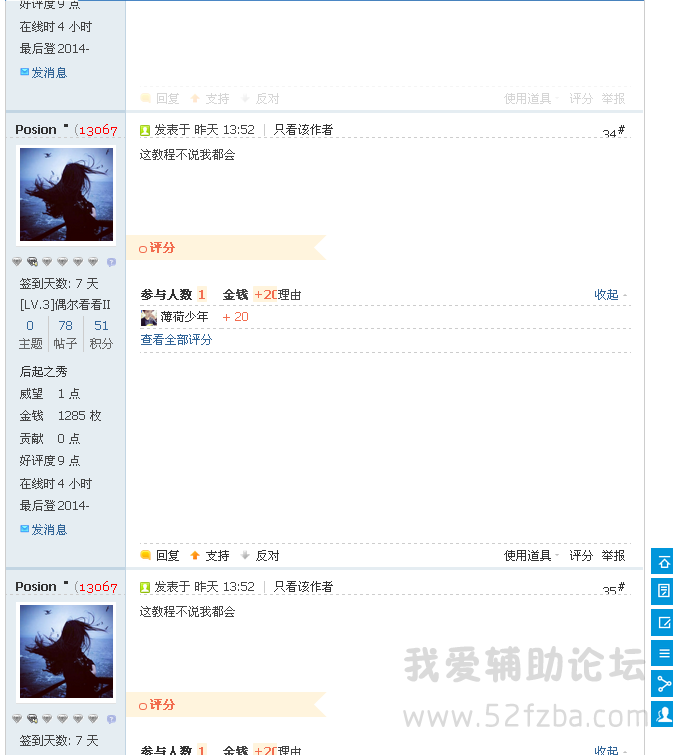Send a message to Posion in post 34
The height and width of the screenshot is (755, 673).
pos(44,529)
